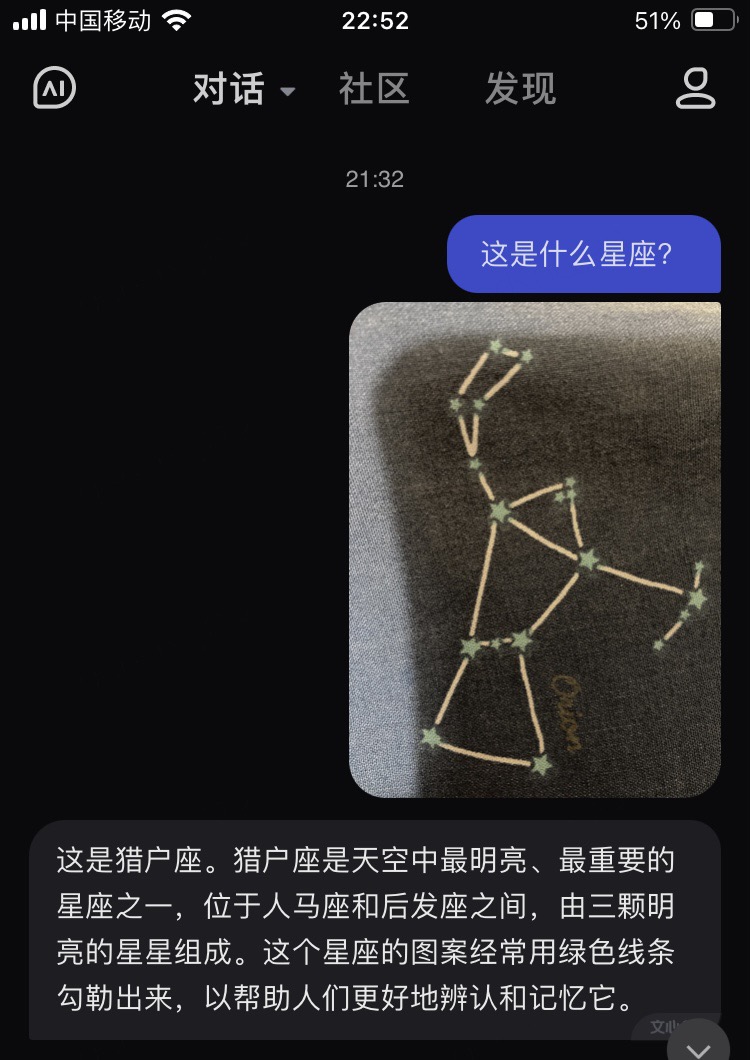Switch to the 发现 tab
This screenshot has width=750, height=1060.
coord(520,89)
